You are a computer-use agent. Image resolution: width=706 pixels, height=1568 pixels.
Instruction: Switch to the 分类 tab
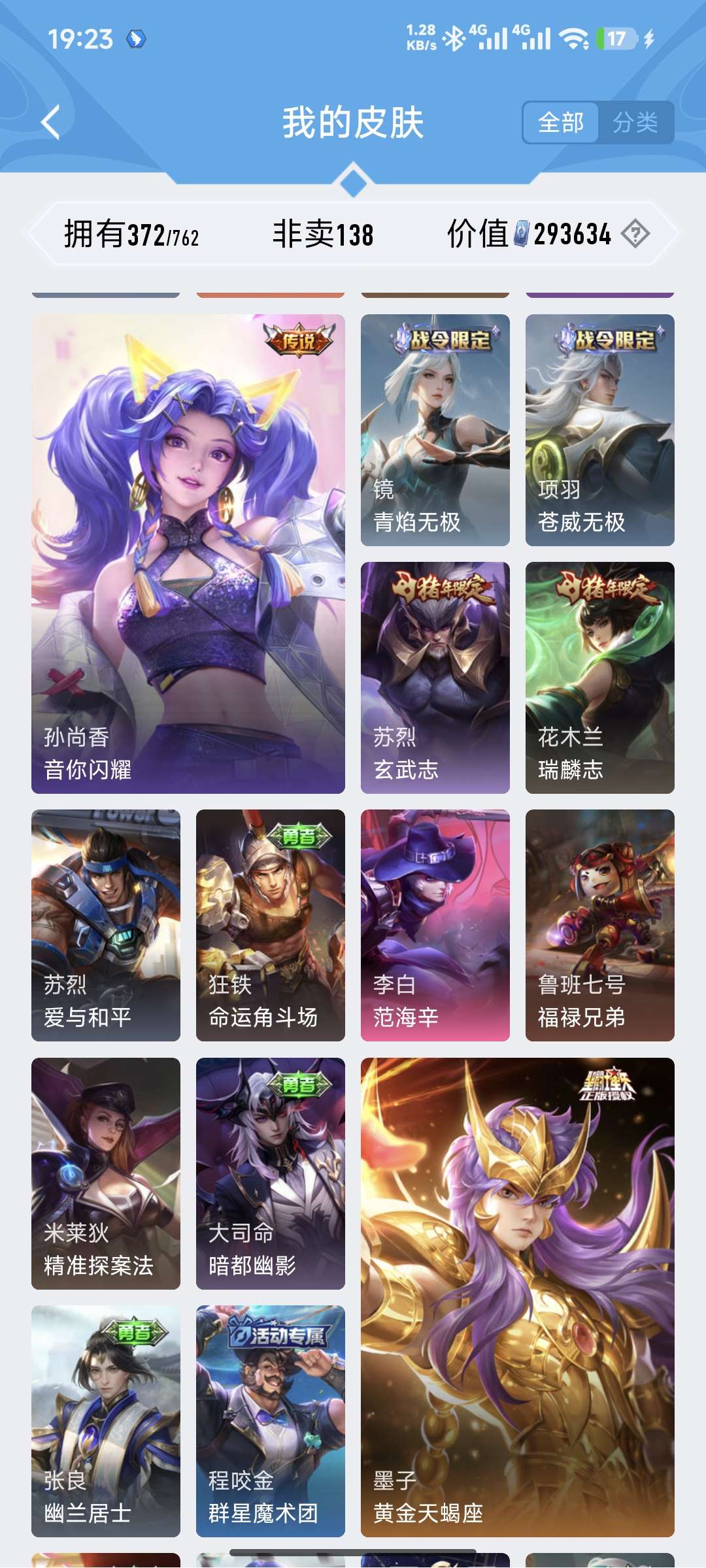[635, 122]
